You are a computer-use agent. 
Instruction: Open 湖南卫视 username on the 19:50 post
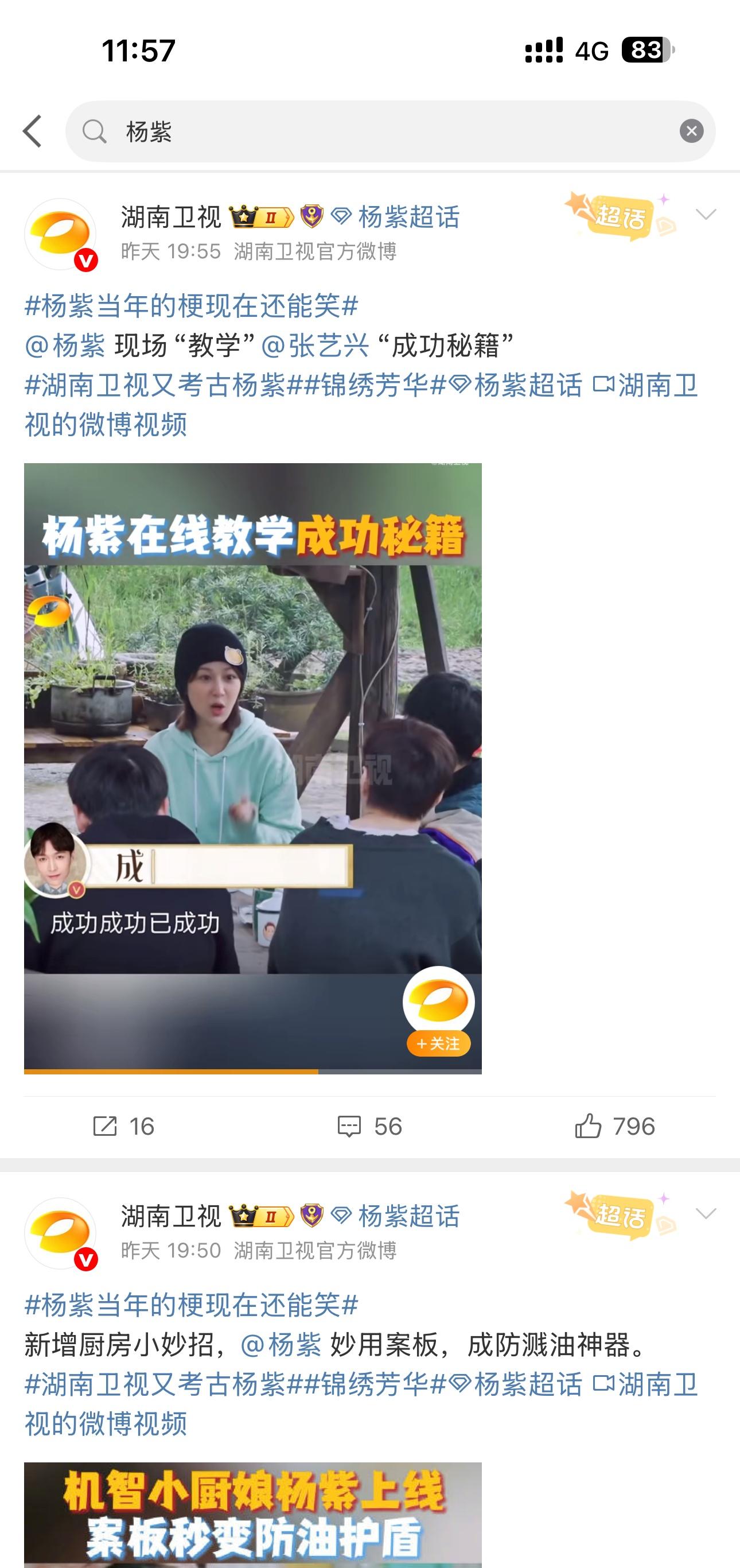171,1217
